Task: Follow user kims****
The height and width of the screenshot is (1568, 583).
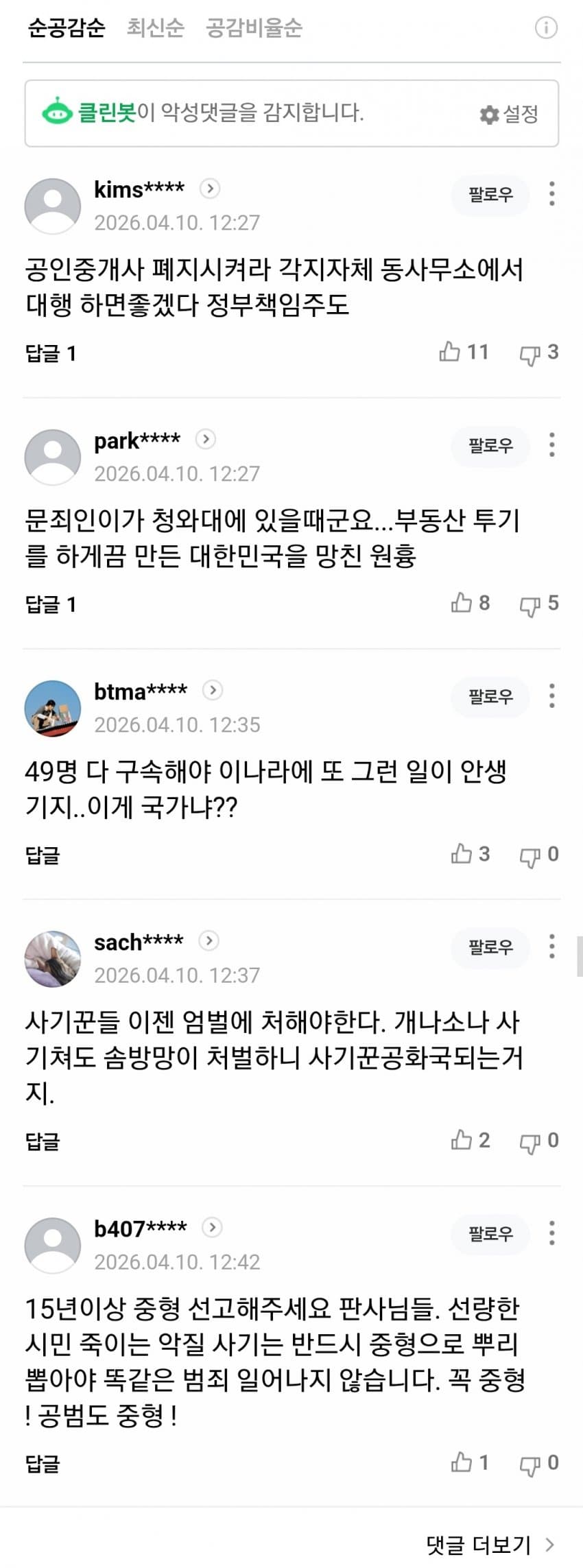Action: point(490,195)
